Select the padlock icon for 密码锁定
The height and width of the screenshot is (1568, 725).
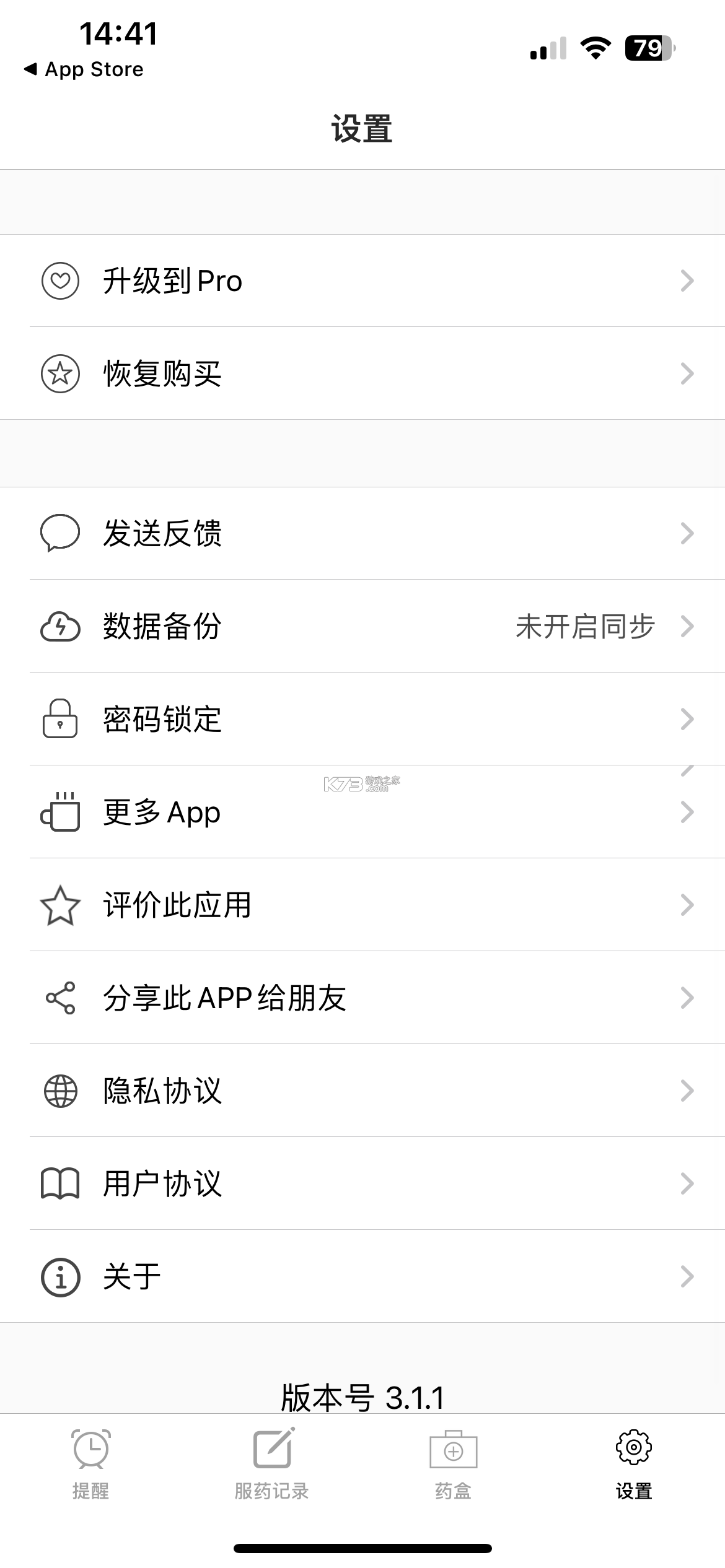point(59,719)
